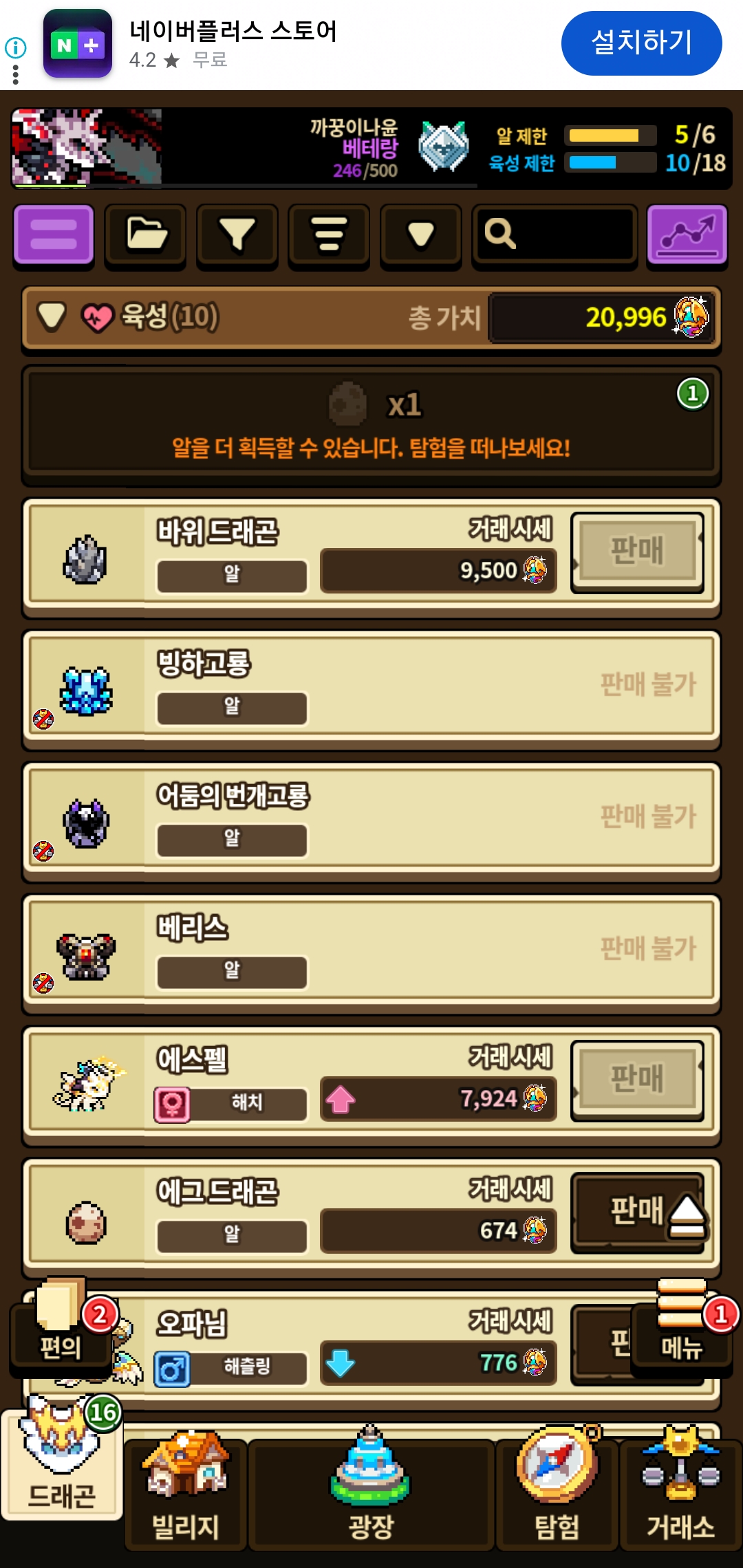743x1568 pixels.
Task: Open the purple market trend chart
Action: click(687, 235)
